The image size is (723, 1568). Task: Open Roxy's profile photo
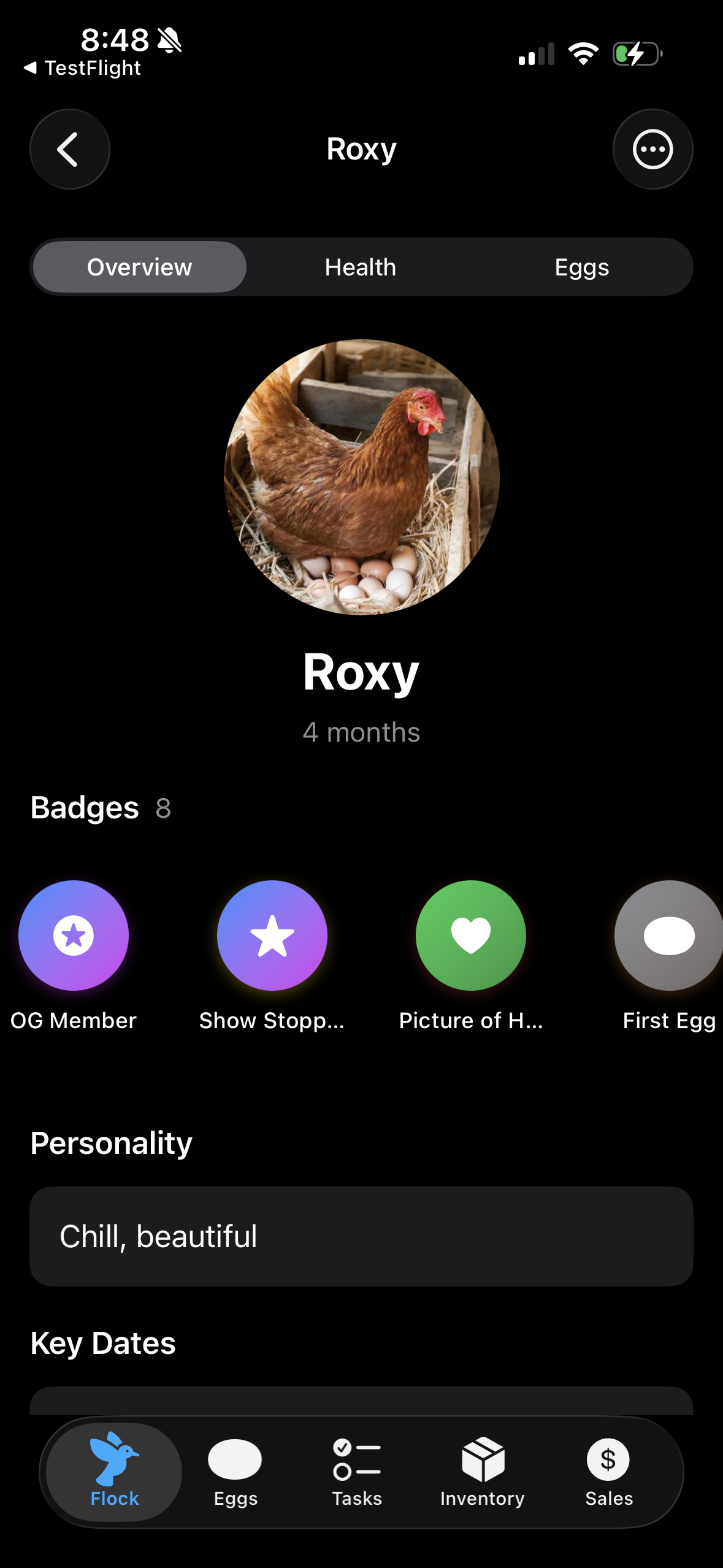tap(362, 477)
